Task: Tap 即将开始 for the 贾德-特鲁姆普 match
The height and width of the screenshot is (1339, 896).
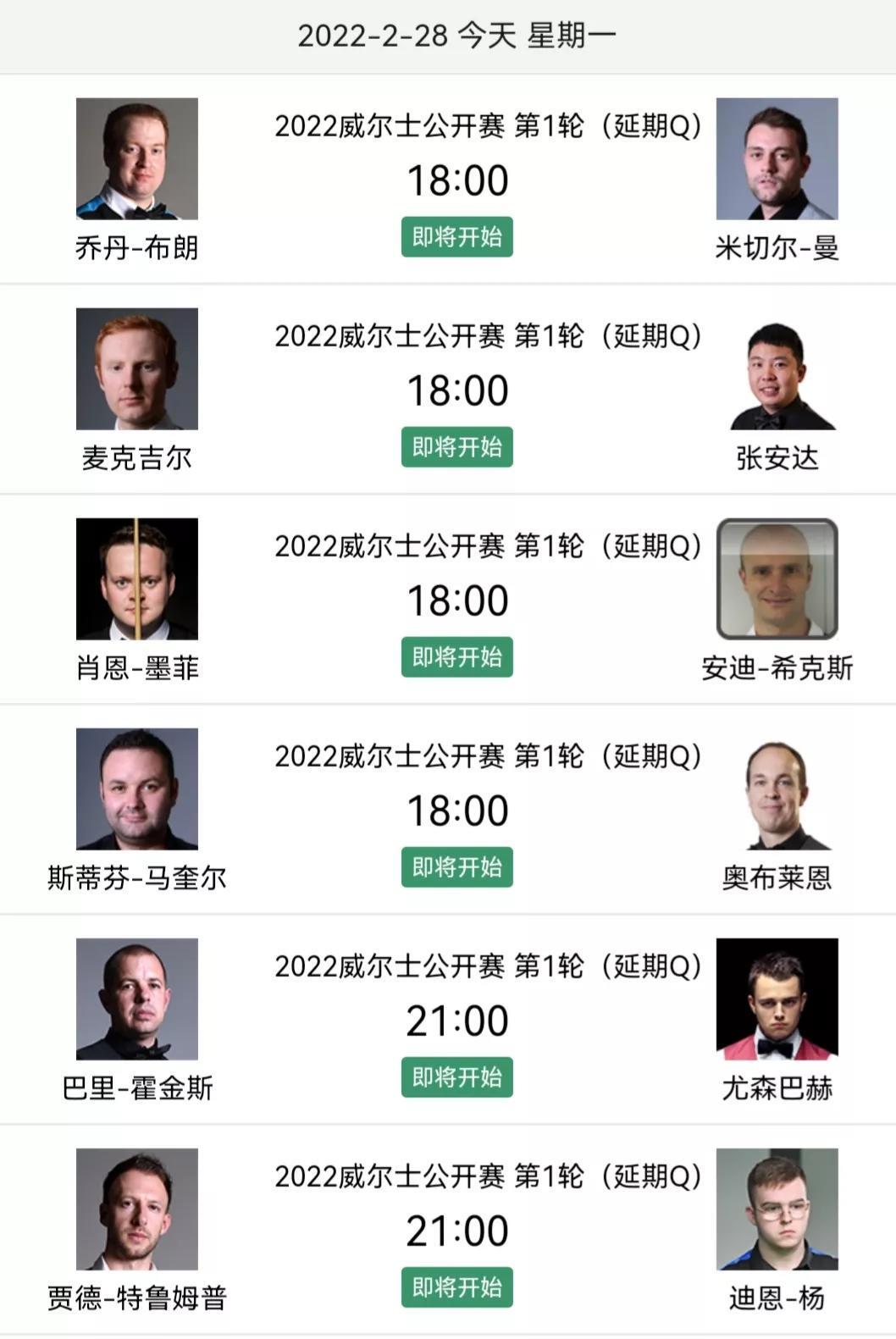Action: (x=456, y=1287)
